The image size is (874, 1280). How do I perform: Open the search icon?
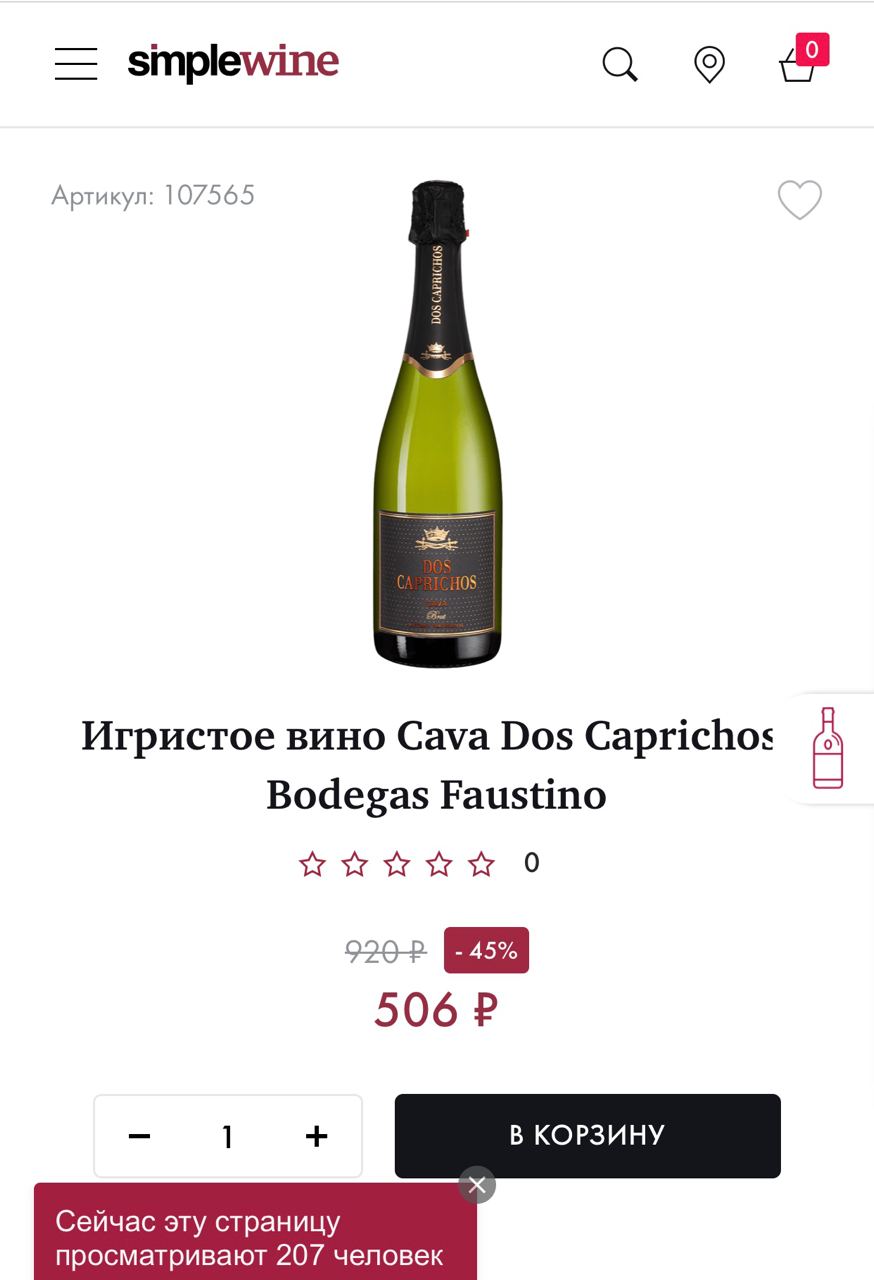pos(619,65)
